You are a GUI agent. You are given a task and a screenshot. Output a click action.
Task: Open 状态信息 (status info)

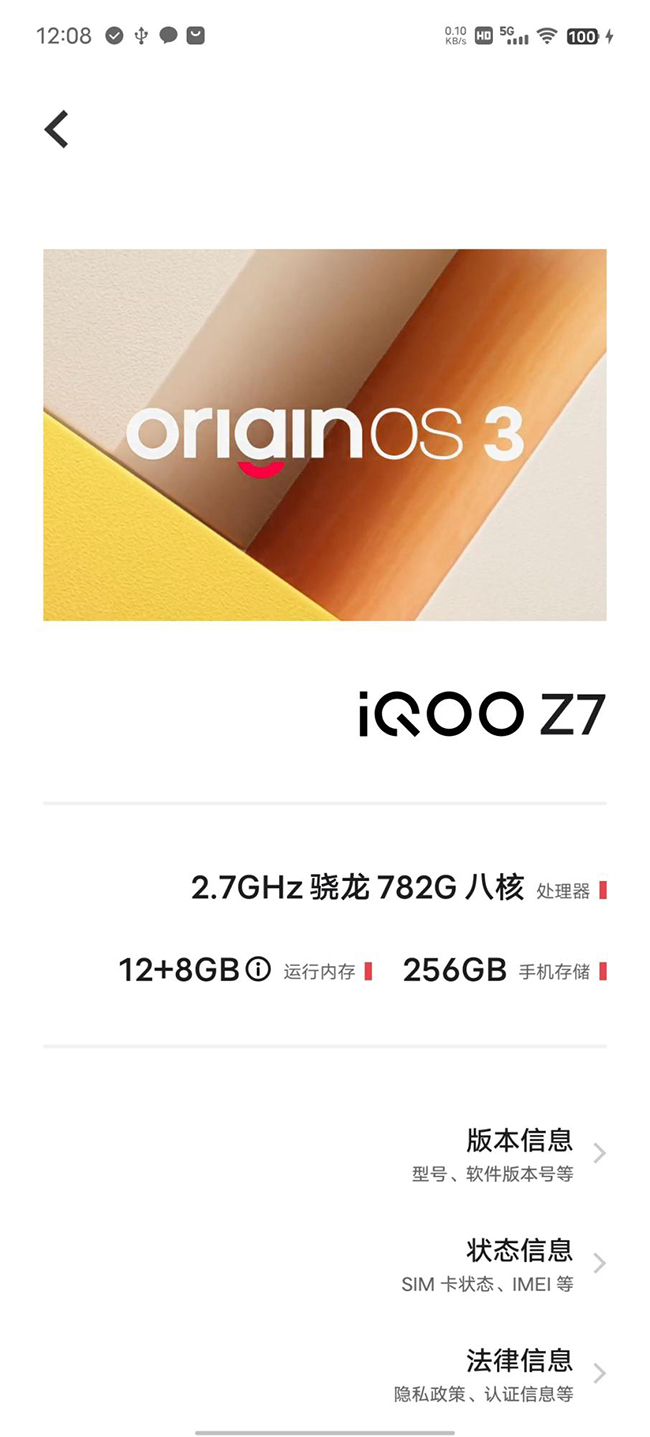coord(325,1264)
